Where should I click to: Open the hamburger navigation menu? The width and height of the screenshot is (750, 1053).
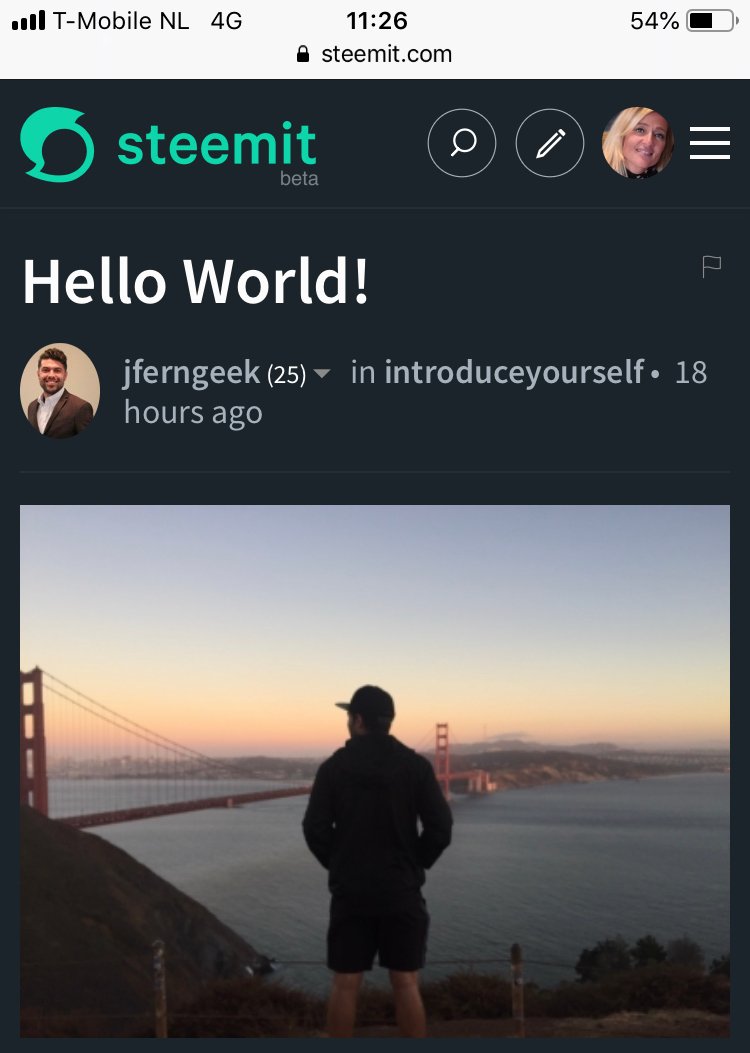click(710, 144)
